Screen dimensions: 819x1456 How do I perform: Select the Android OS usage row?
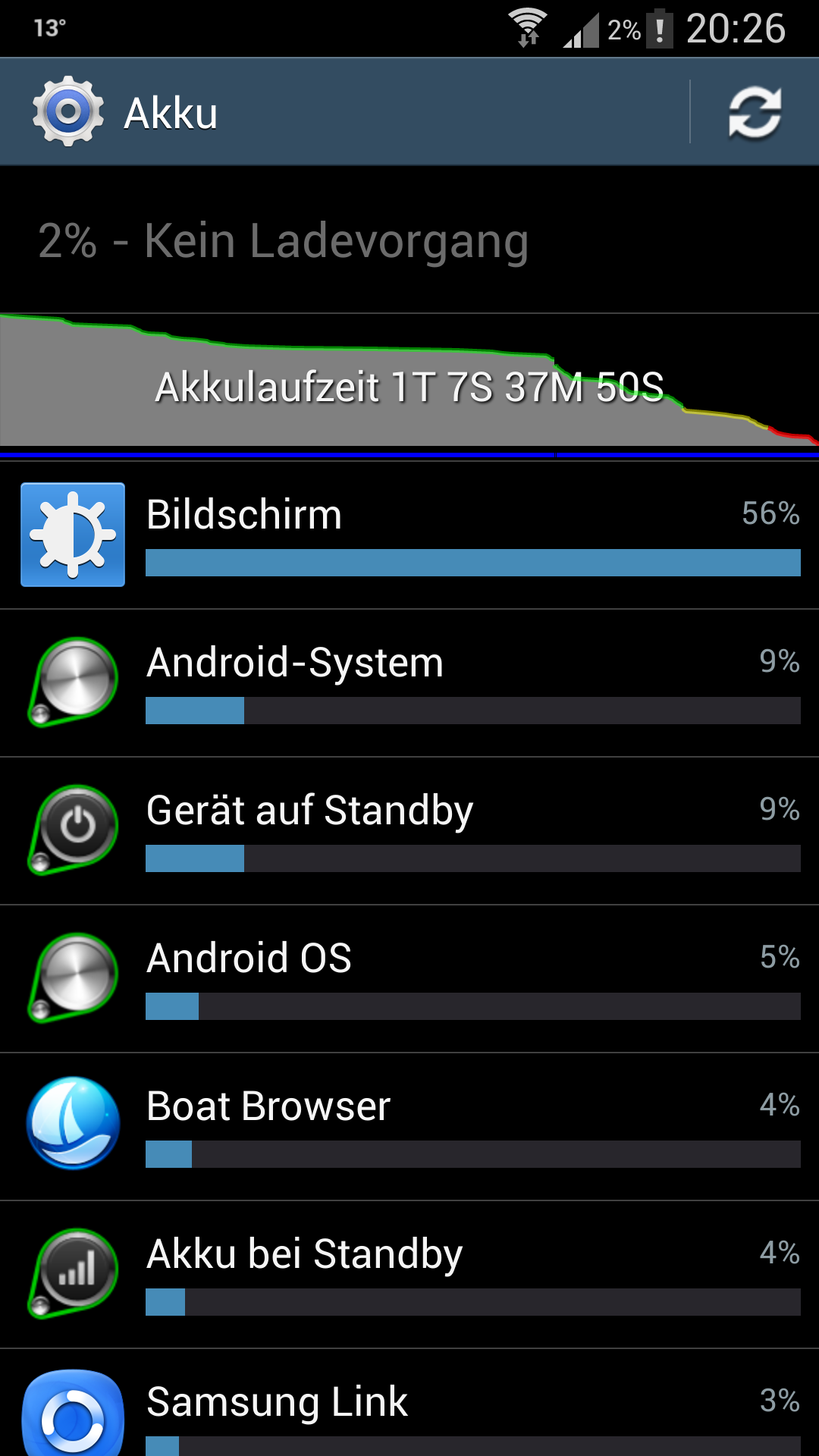[409, 978]
